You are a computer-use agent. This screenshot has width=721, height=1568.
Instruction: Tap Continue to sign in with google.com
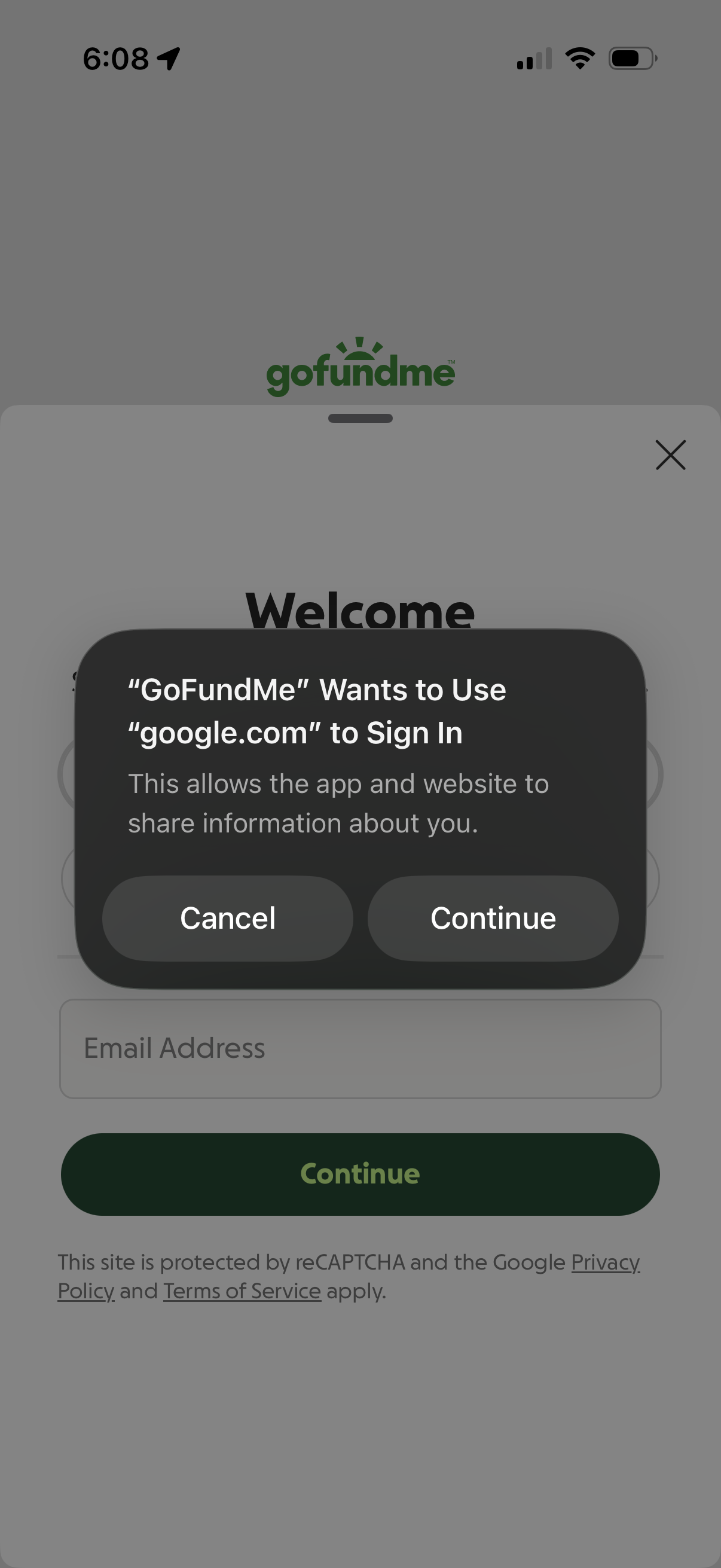click(x=493, y=918)
